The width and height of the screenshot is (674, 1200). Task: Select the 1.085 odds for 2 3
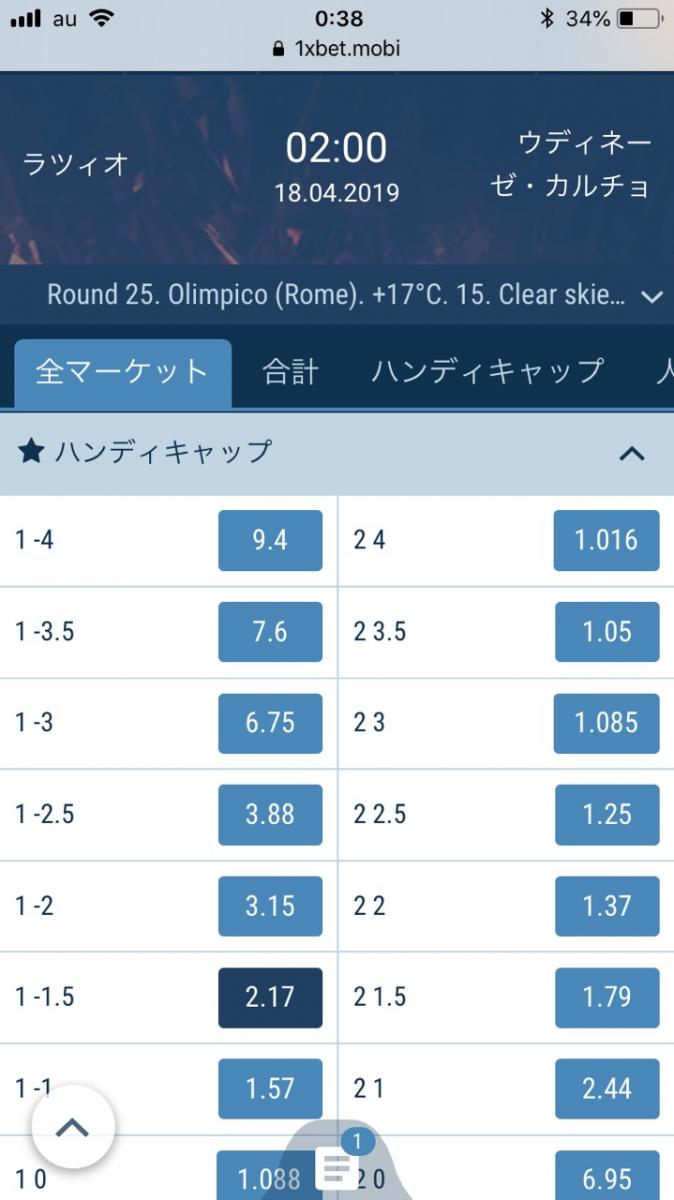click(x=606, y=723)
